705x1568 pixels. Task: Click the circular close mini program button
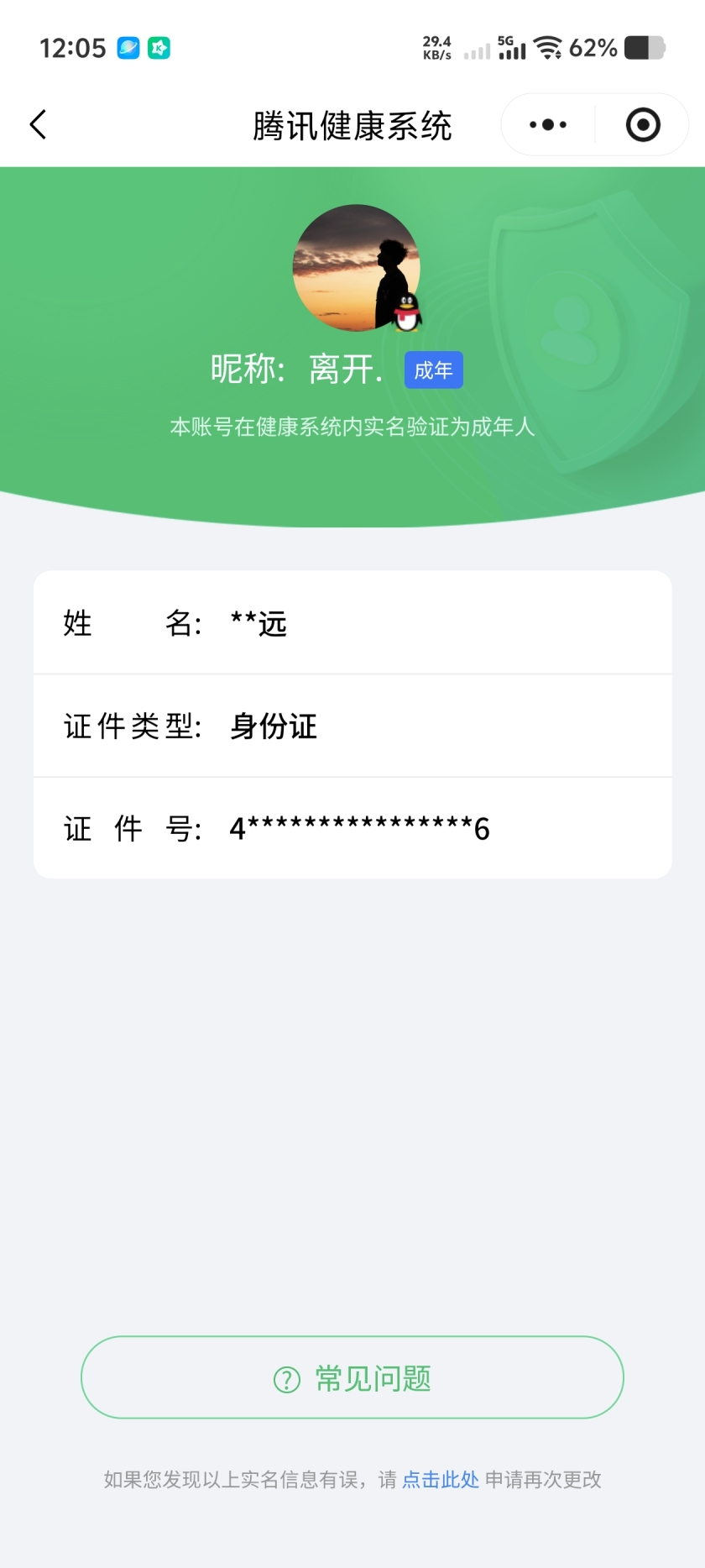[x=642, y=123]
